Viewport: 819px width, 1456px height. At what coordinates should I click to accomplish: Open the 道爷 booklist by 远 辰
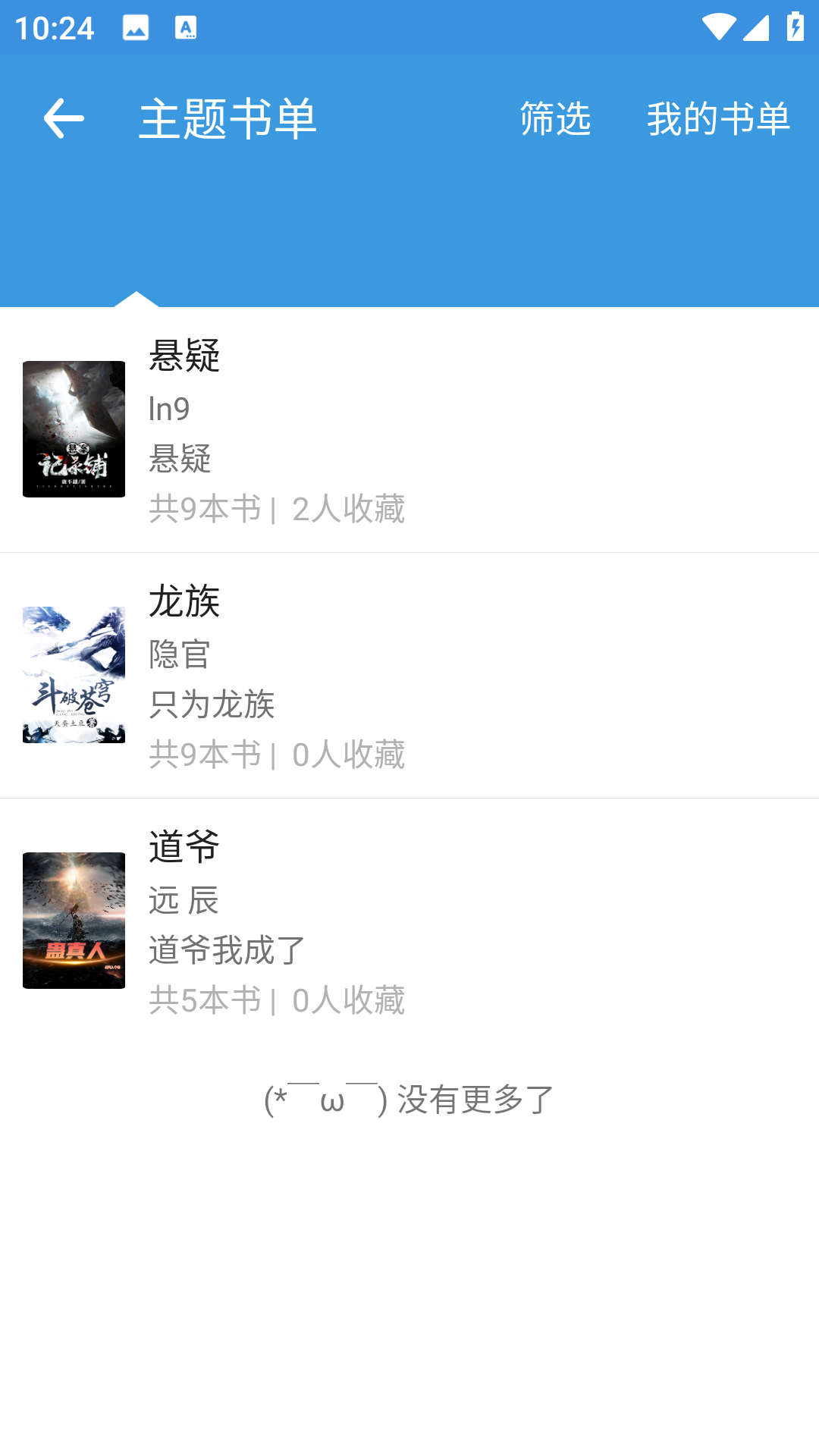tap(409, 921)
